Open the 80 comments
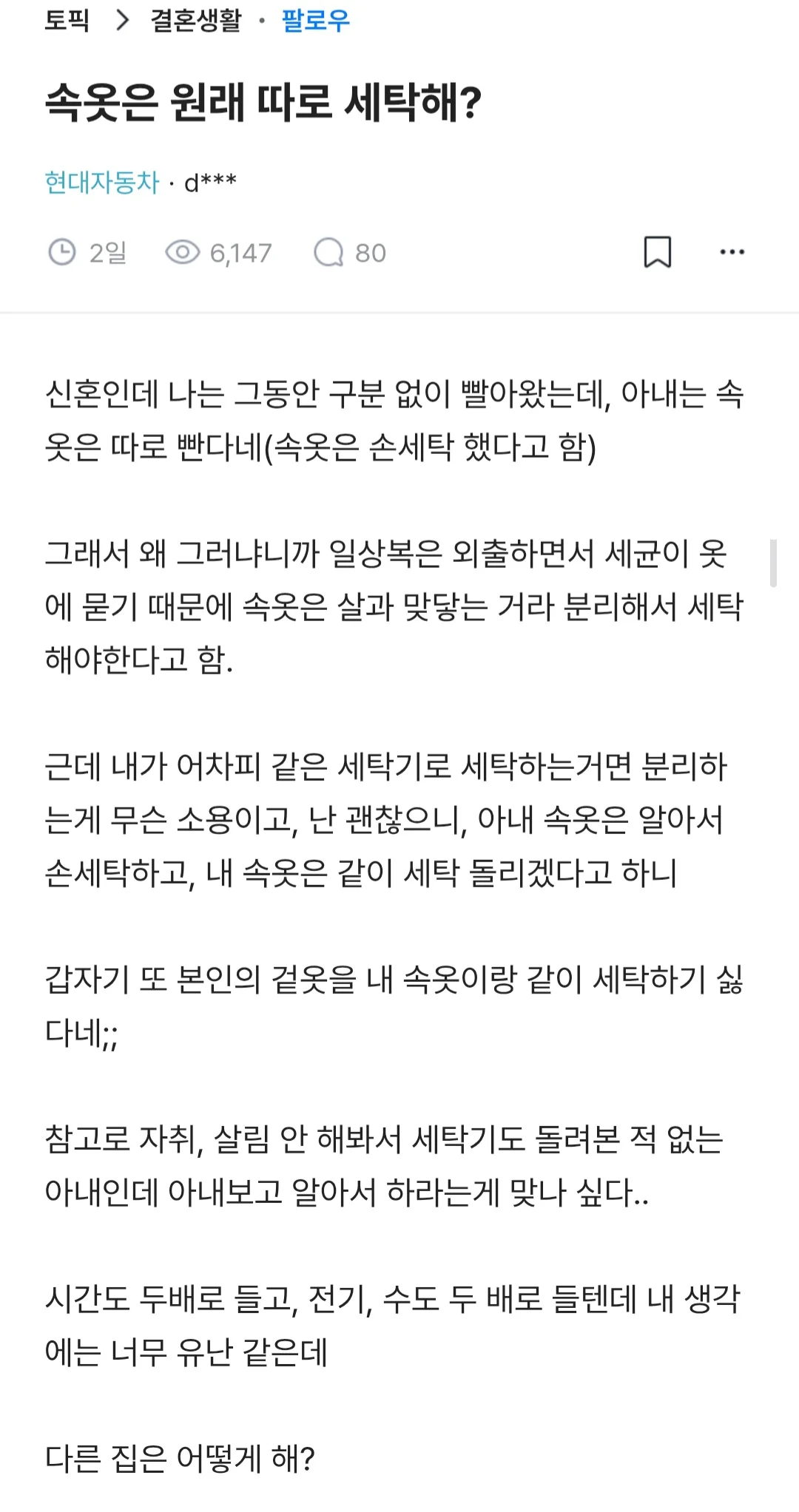This screenshot has width=799, height=1512. tap(351, 253)
